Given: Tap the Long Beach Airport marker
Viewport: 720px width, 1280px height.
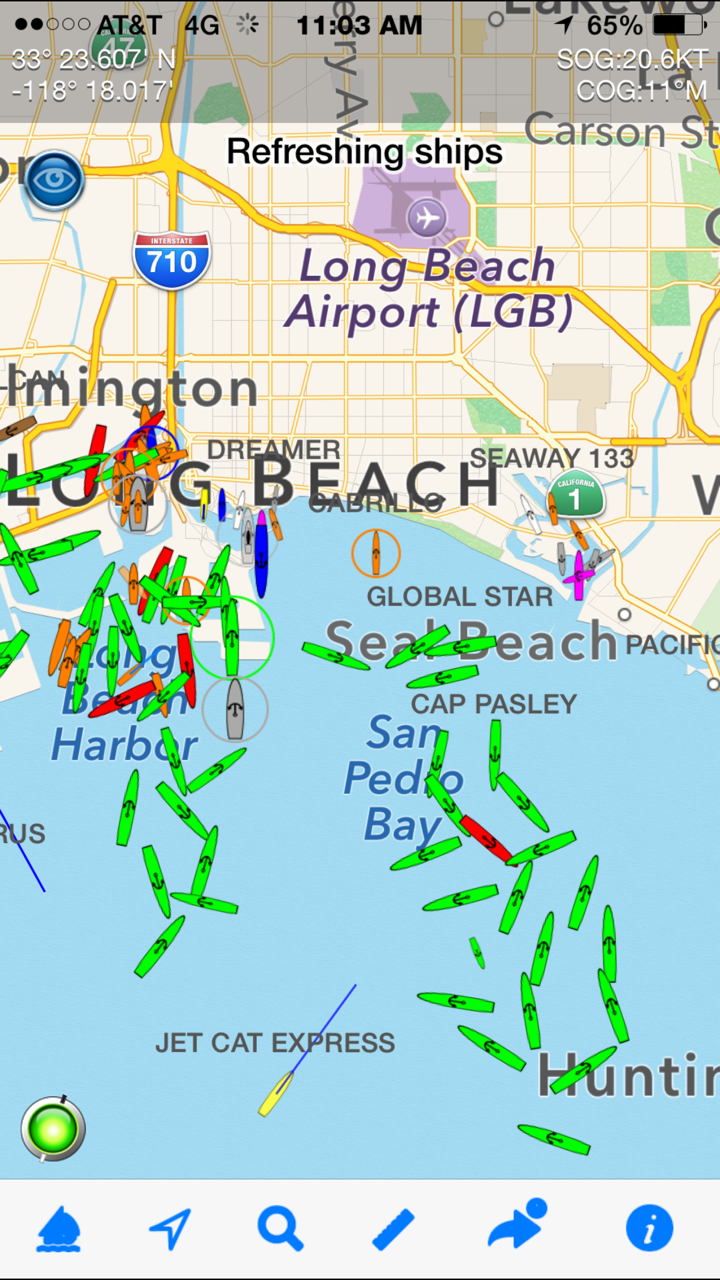Looking at the screenshot, I should click(x=427, y=216).
